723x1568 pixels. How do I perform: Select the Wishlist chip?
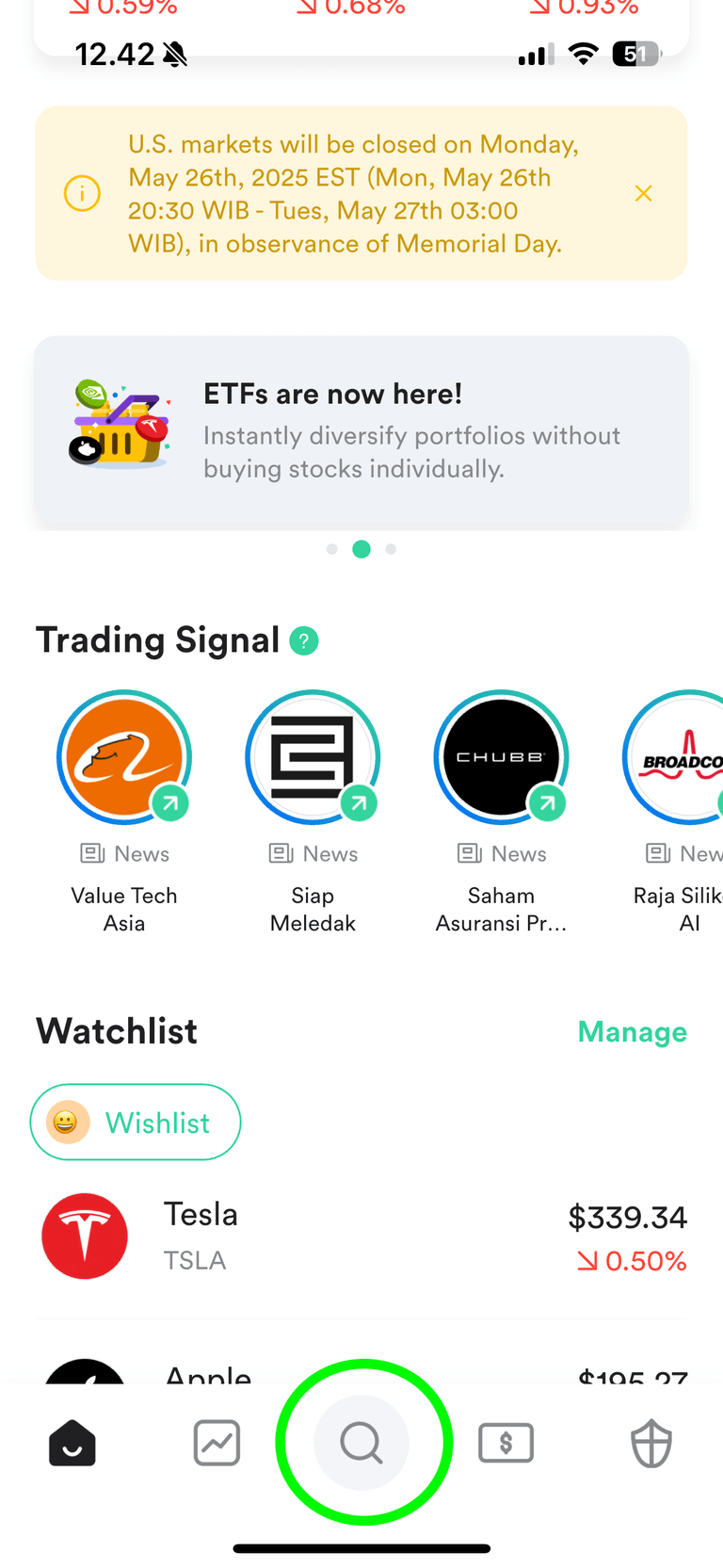pos(136,1123)
